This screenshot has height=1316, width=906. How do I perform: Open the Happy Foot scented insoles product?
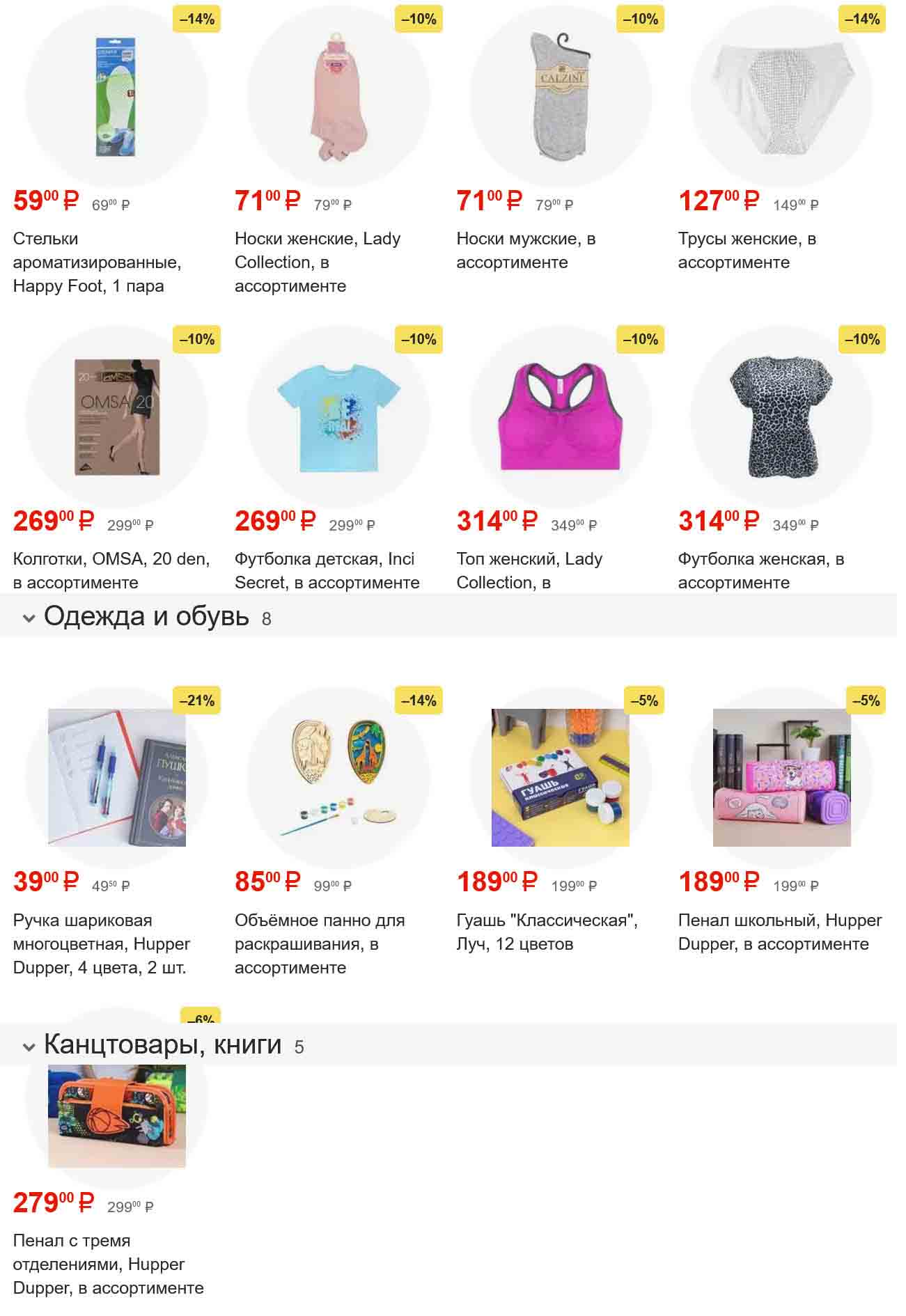[116, 97]
